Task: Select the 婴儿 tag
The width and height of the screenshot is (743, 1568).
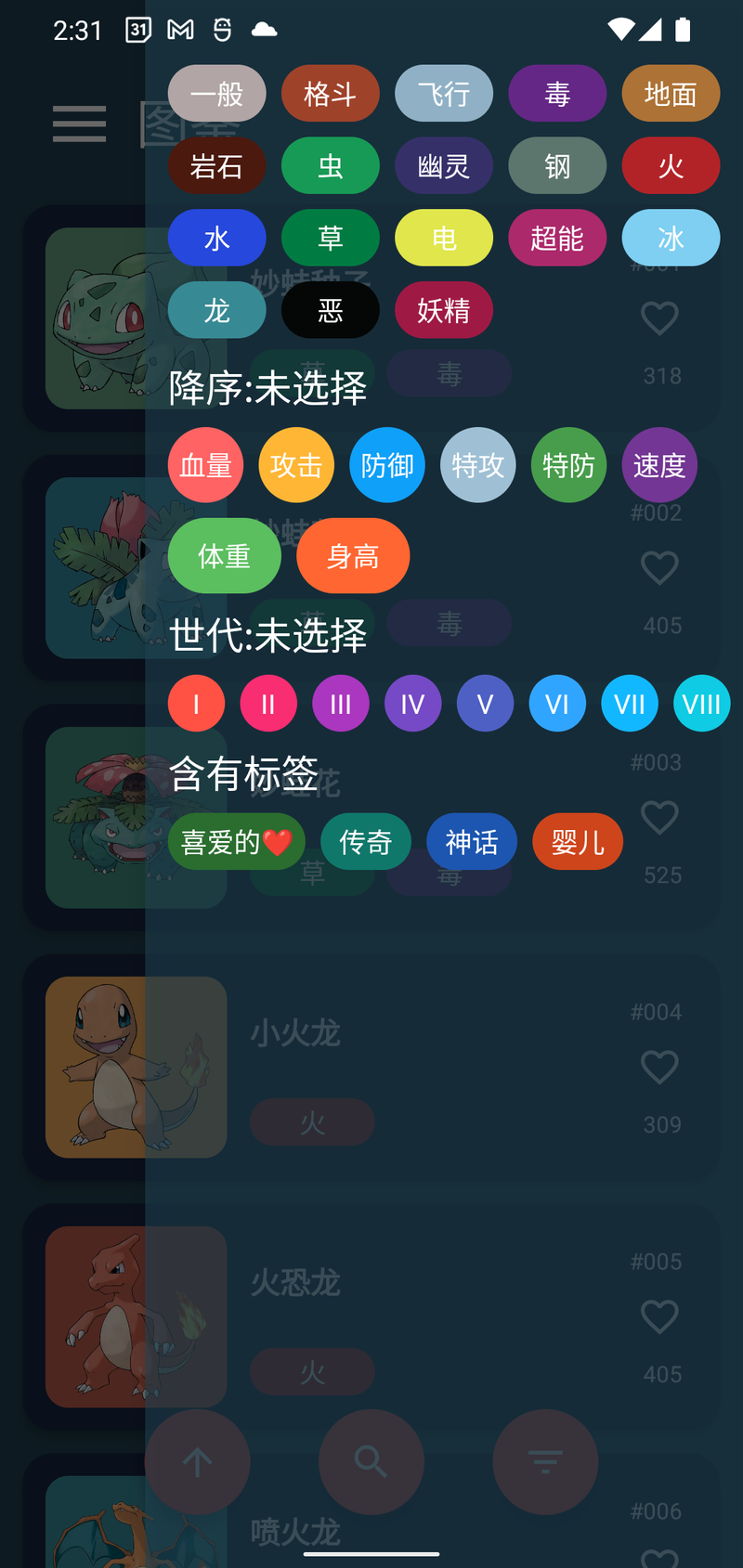Action: point(578,842)
